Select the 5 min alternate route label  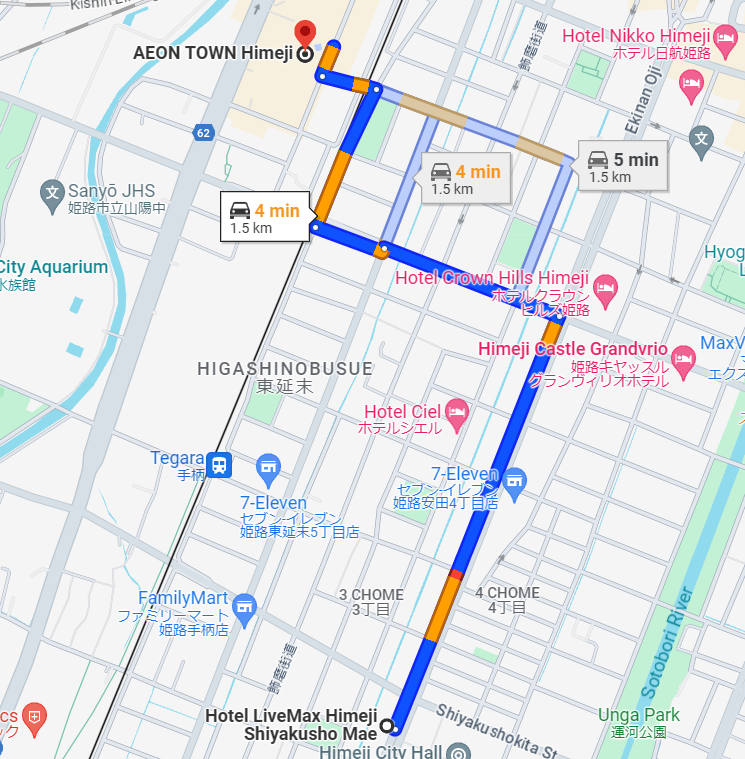tap(623, 166)
